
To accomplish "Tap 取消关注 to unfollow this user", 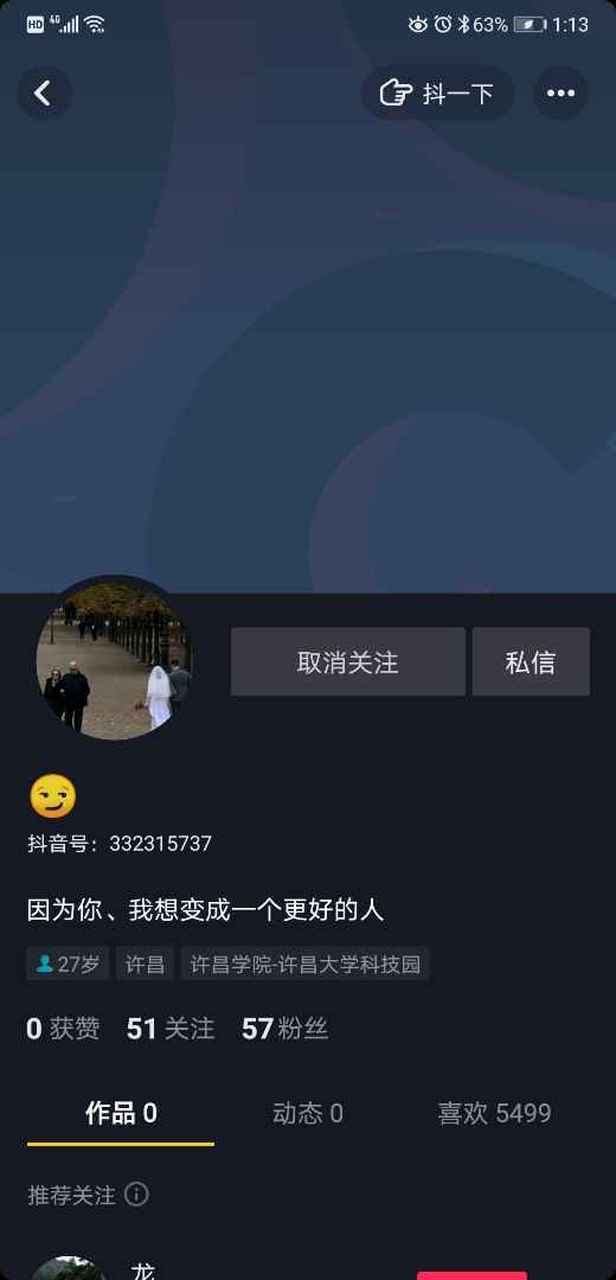I will click(x=347, y=662).
